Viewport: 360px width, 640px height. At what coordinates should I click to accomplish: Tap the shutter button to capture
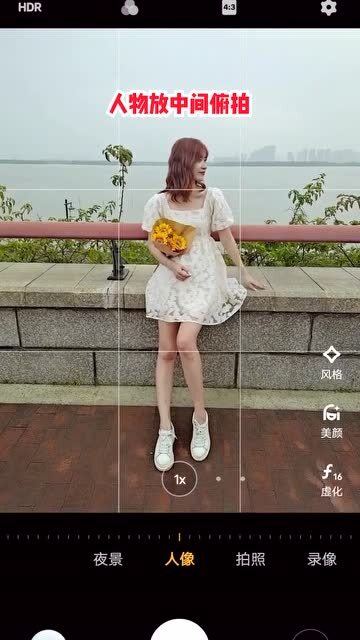coord(180,630)
